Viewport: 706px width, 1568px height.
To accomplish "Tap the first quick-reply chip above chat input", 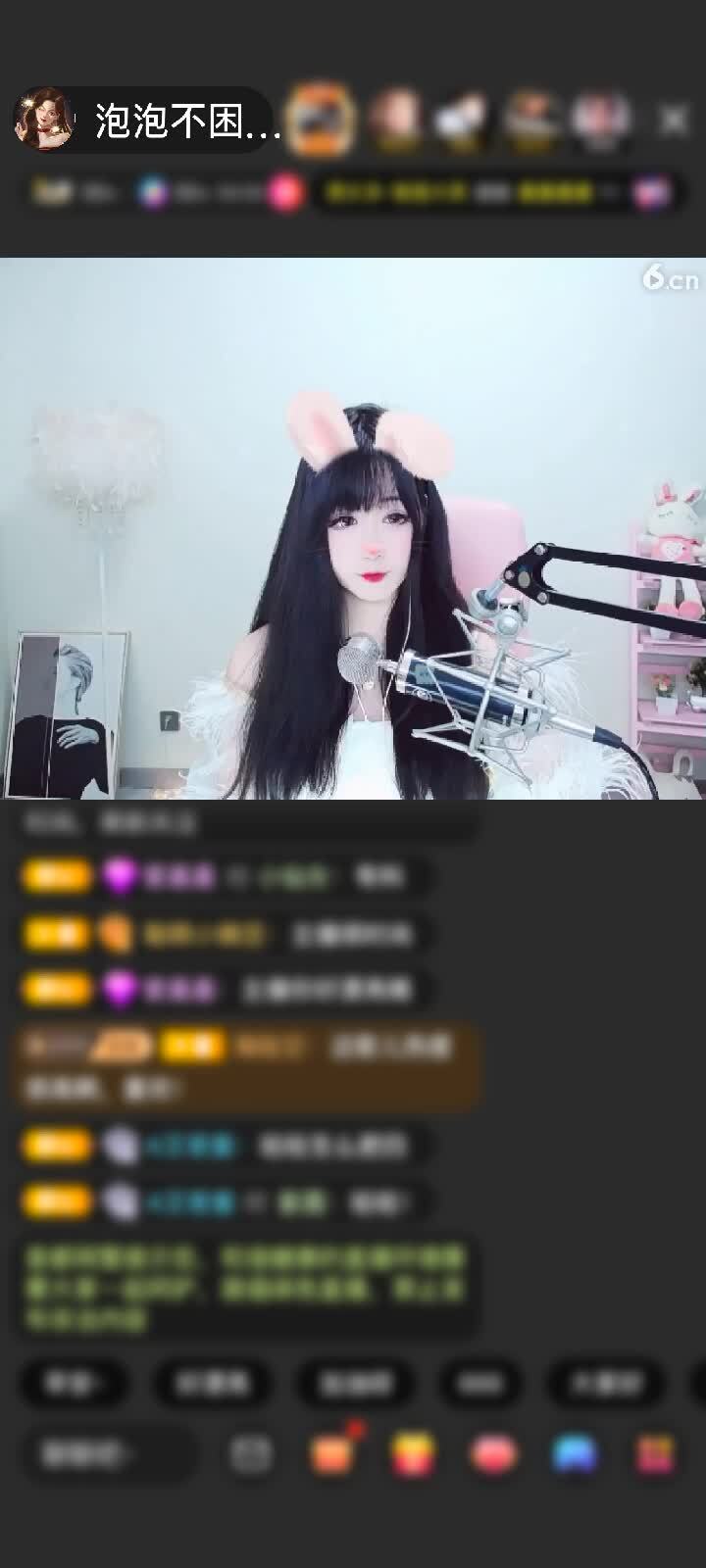I will [74, 1384].
